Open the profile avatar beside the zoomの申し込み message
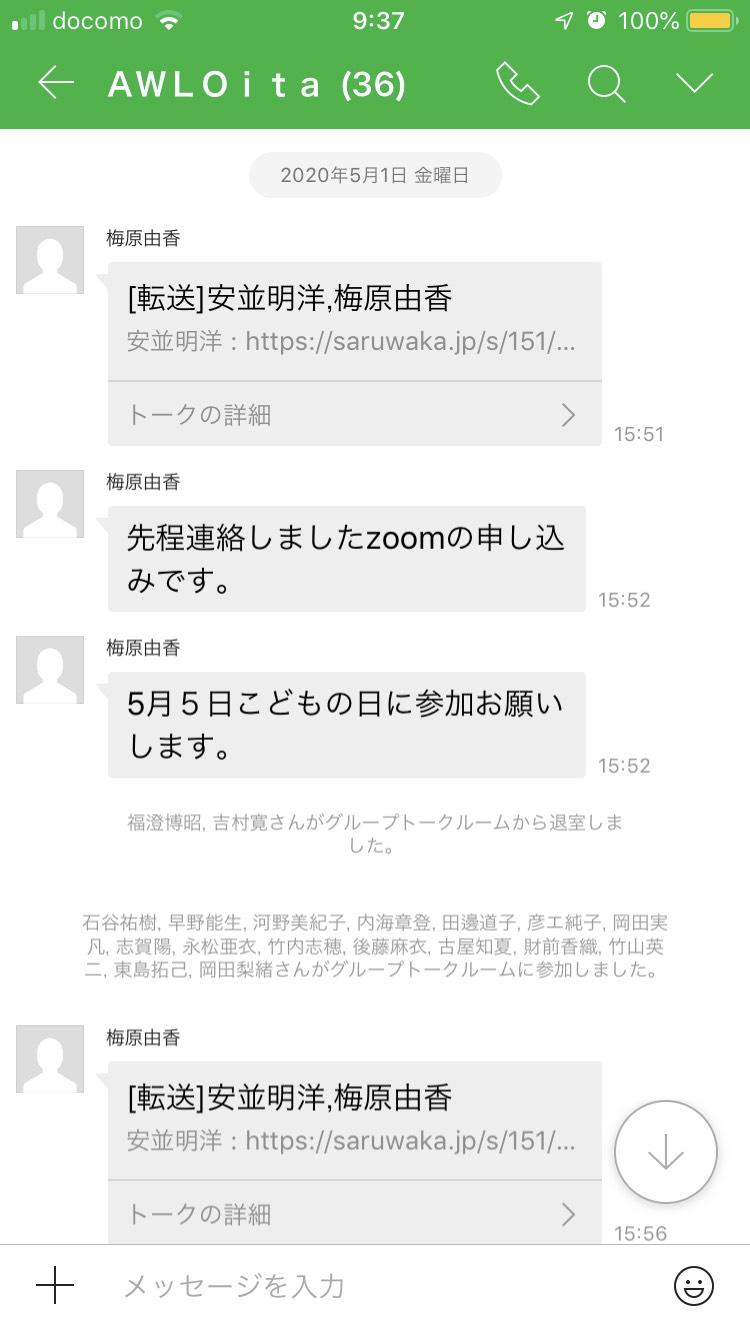The image size is (750, 1334). coord(50,504)
